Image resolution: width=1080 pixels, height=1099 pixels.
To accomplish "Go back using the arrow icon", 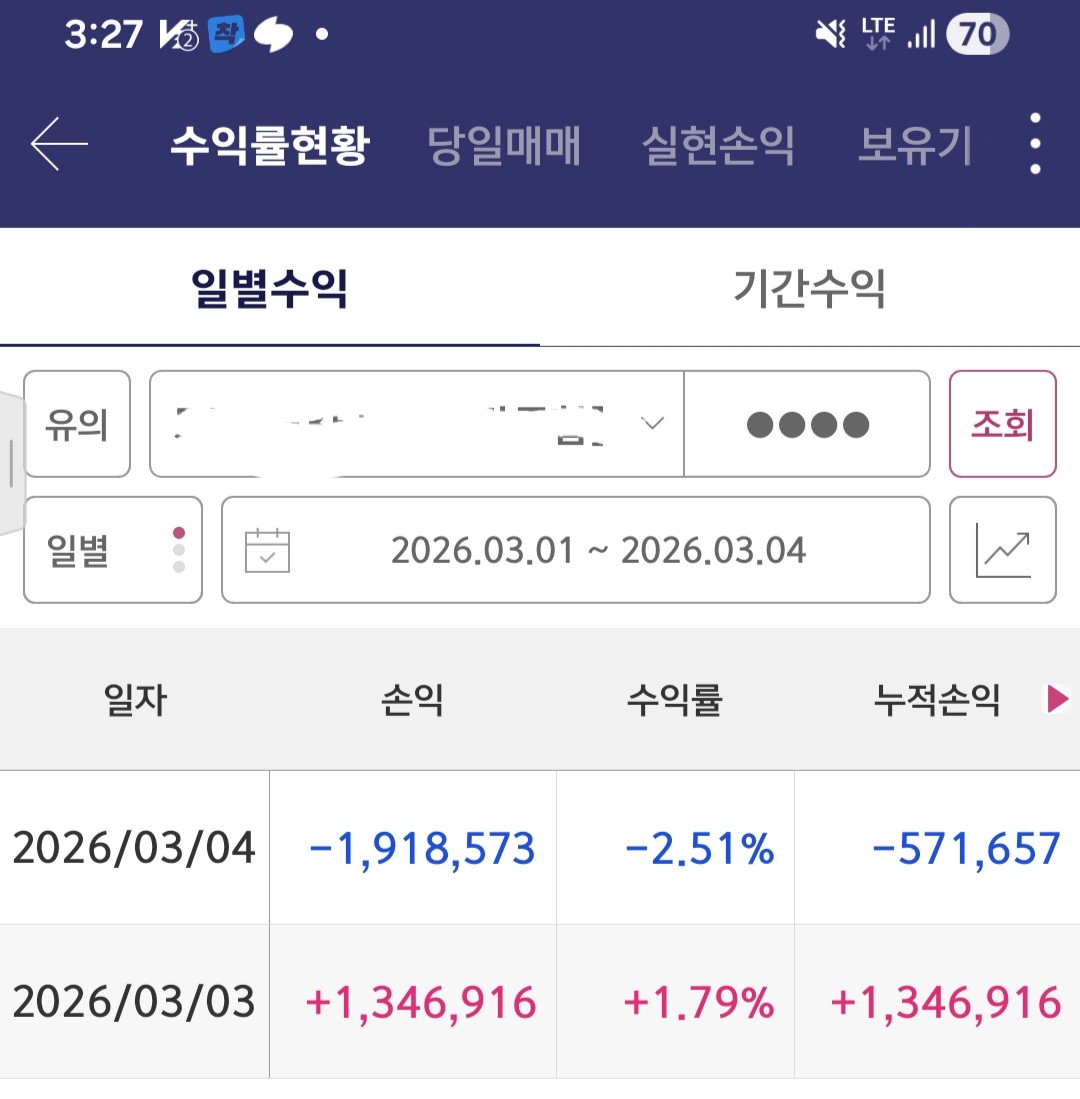I will (59, 145).
